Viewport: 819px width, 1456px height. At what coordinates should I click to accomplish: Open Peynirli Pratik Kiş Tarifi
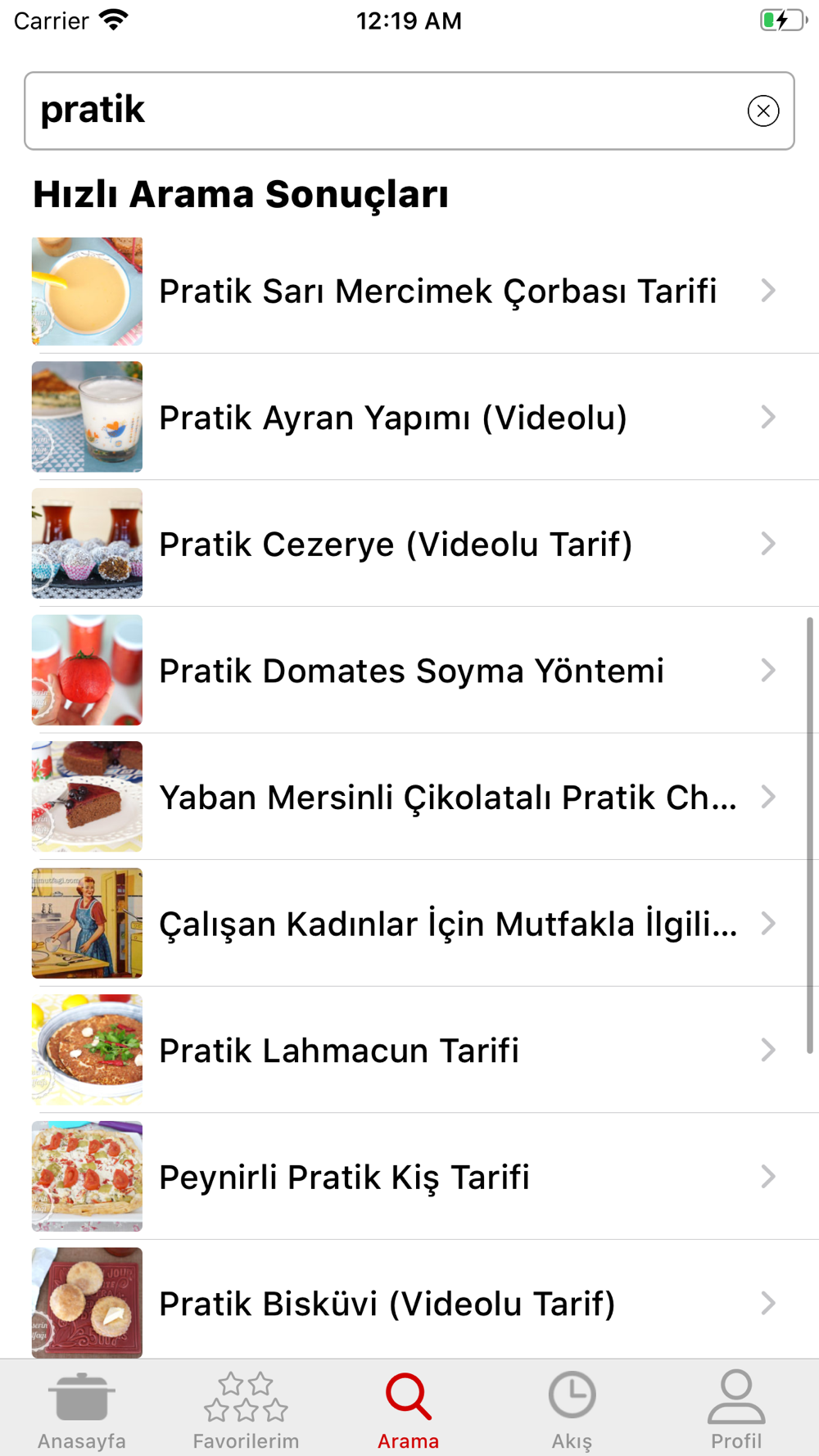tap(344, 1178)
